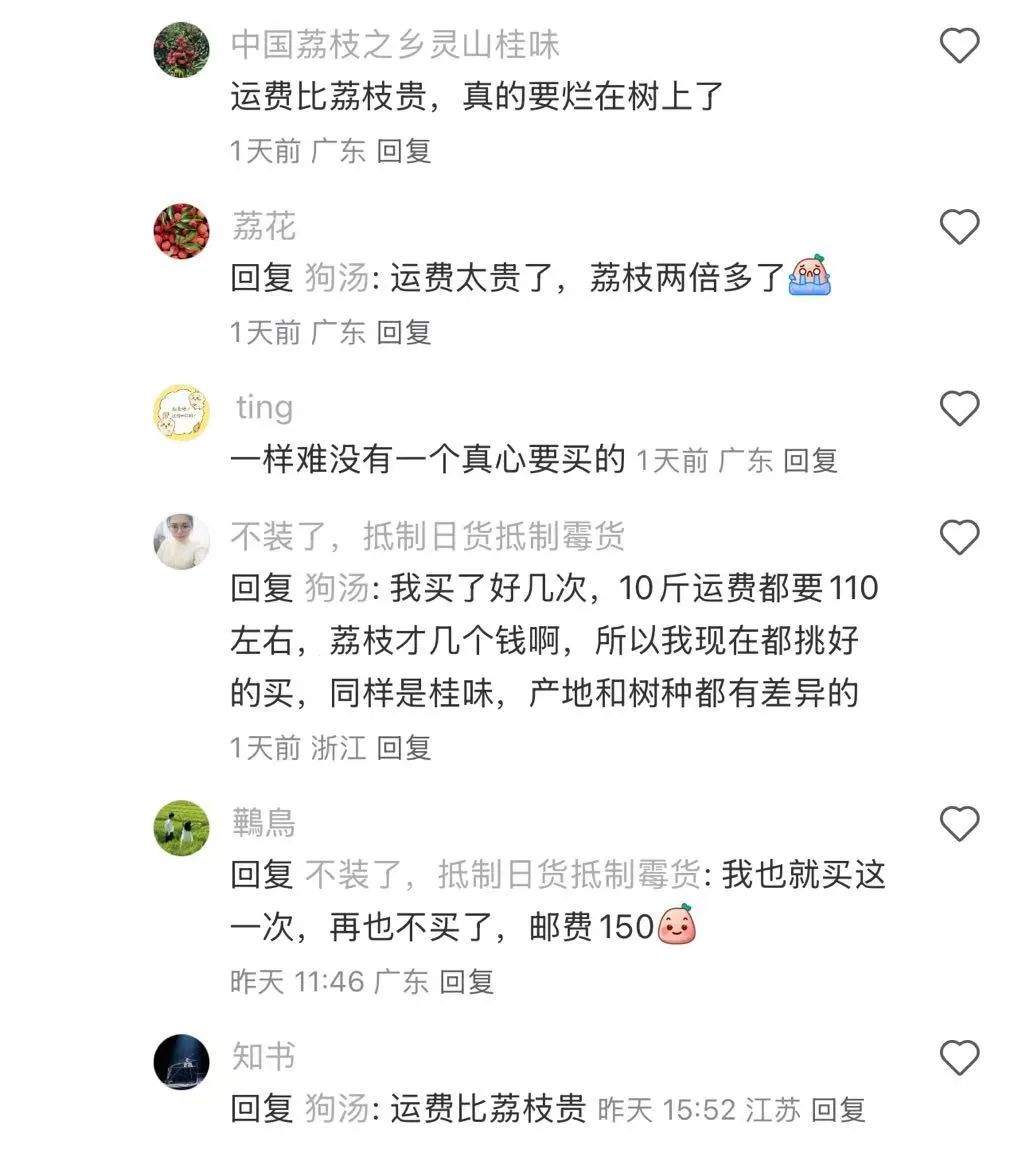View profile of username 鶤鳥

click(263, 822)
